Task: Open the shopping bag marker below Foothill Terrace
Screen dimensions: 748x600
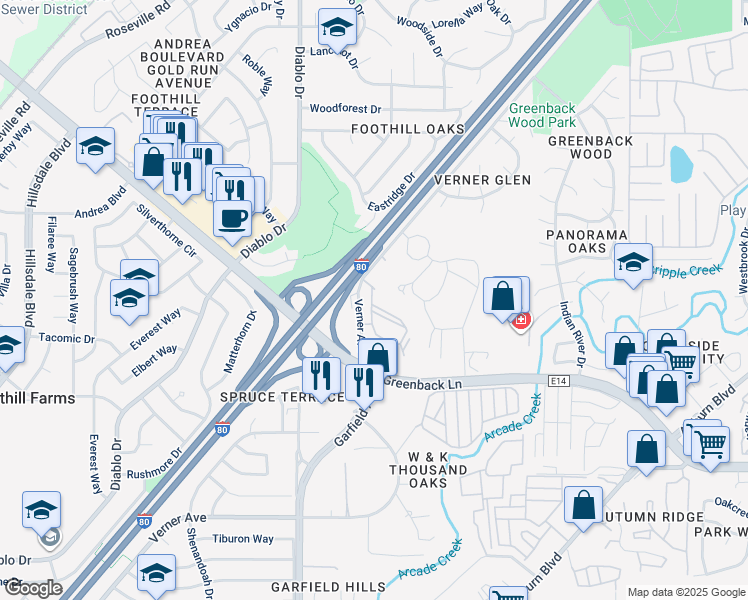Action: point(153,163)
